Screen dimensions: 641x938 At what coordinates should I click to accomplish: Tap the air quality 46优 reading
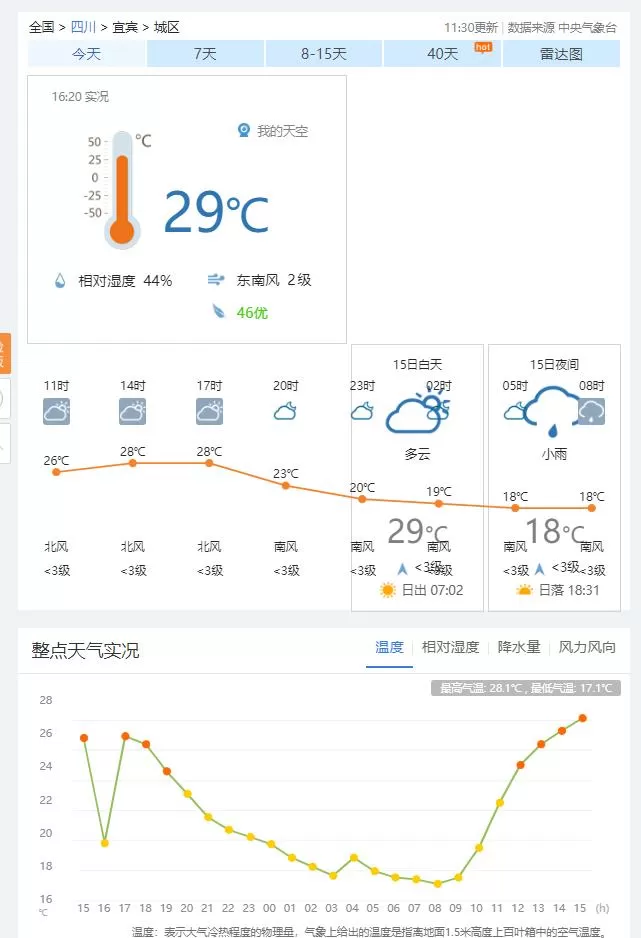click(251, 313)
